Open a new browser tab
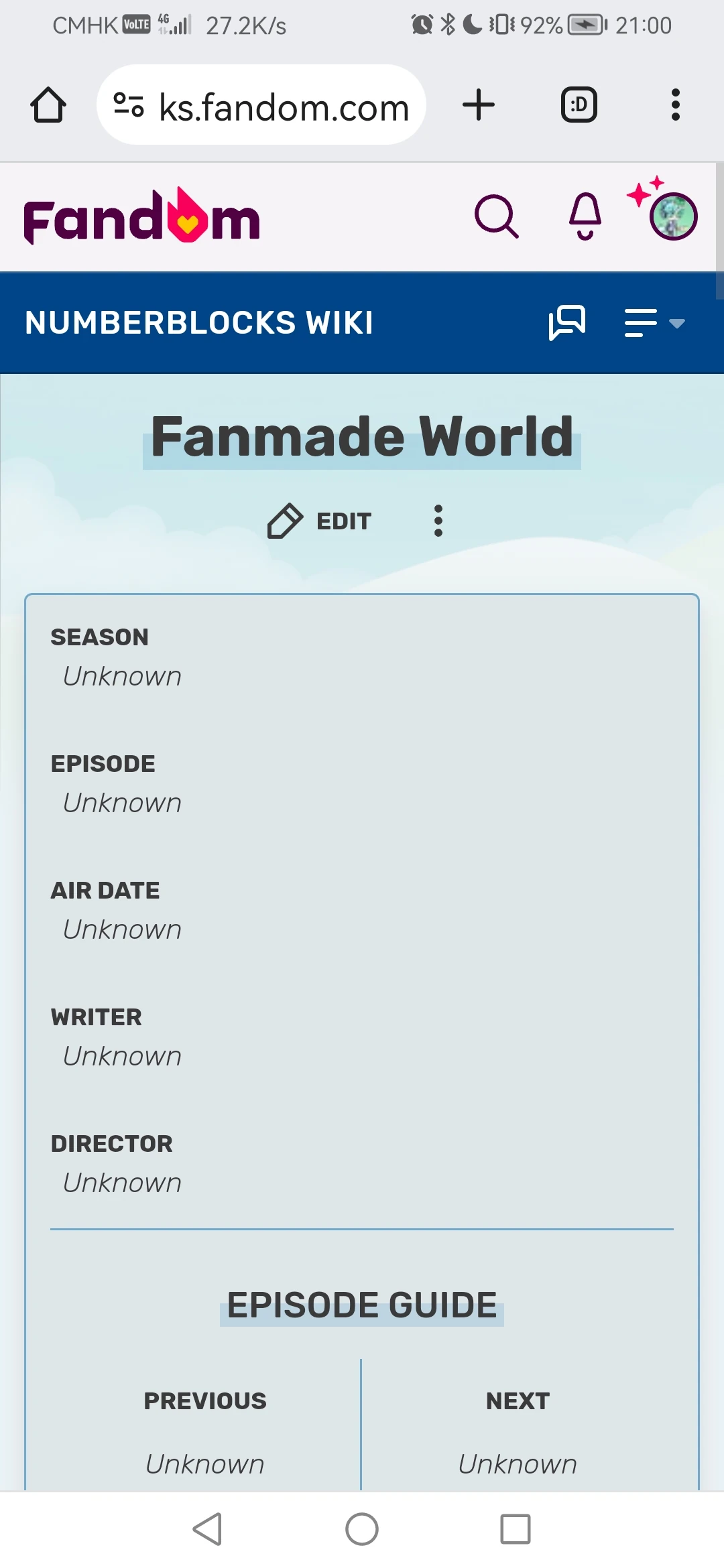This screenshot has width=724, height=1568. click(479, 105)
